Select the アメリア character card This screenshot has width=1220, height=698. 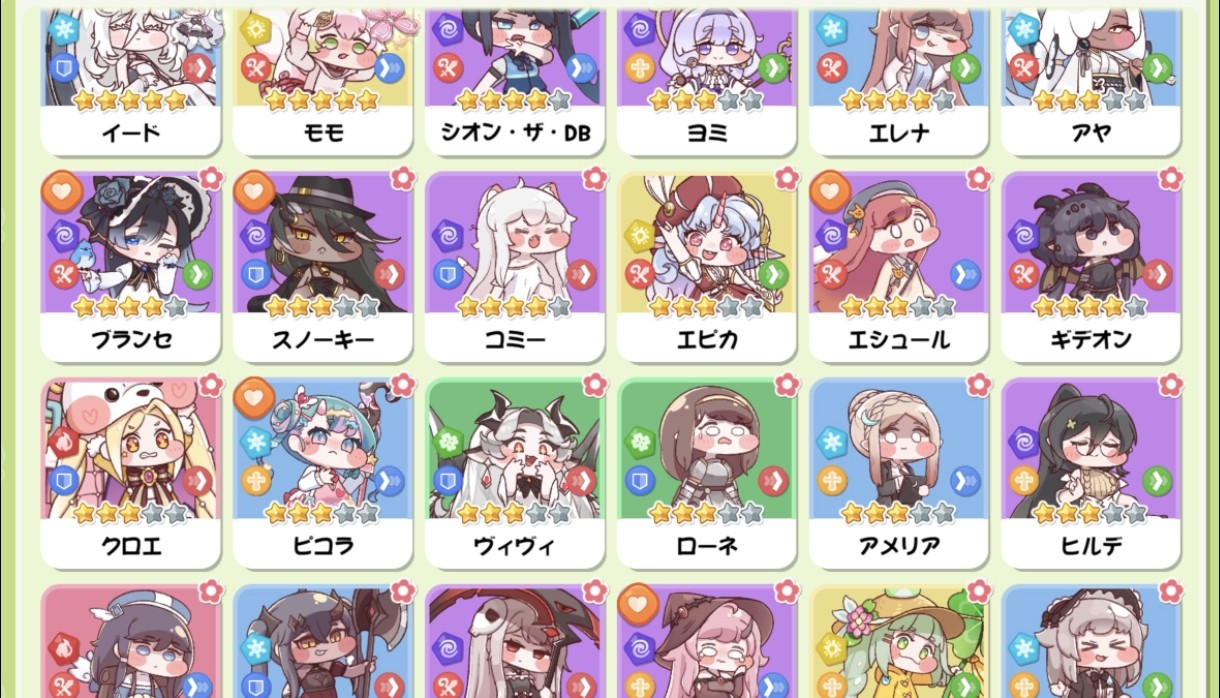pyautogui.click(x=898, y=470)
